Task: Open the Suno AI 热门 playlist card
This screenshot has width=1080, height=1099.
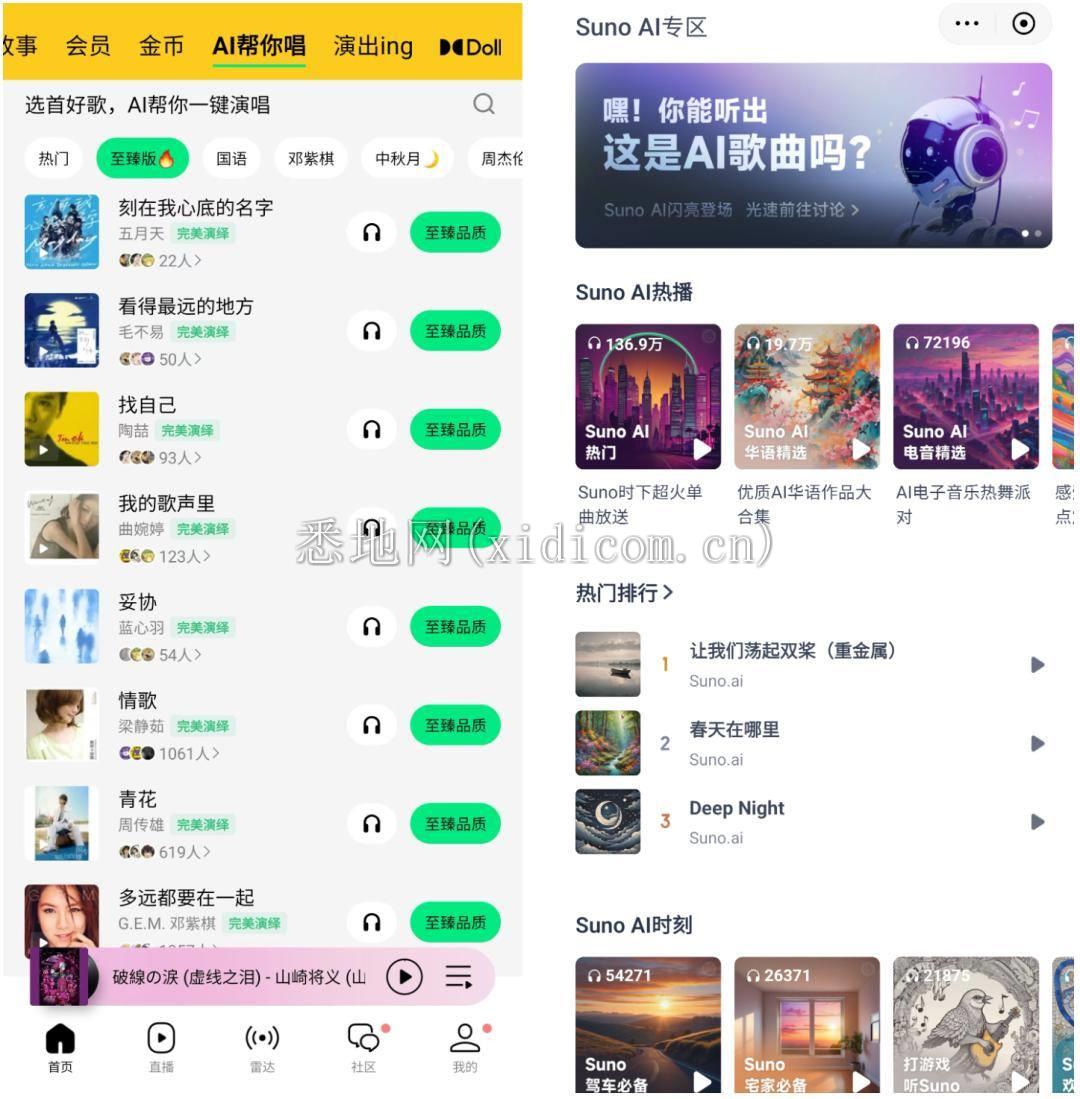Action: coord(648,397)
